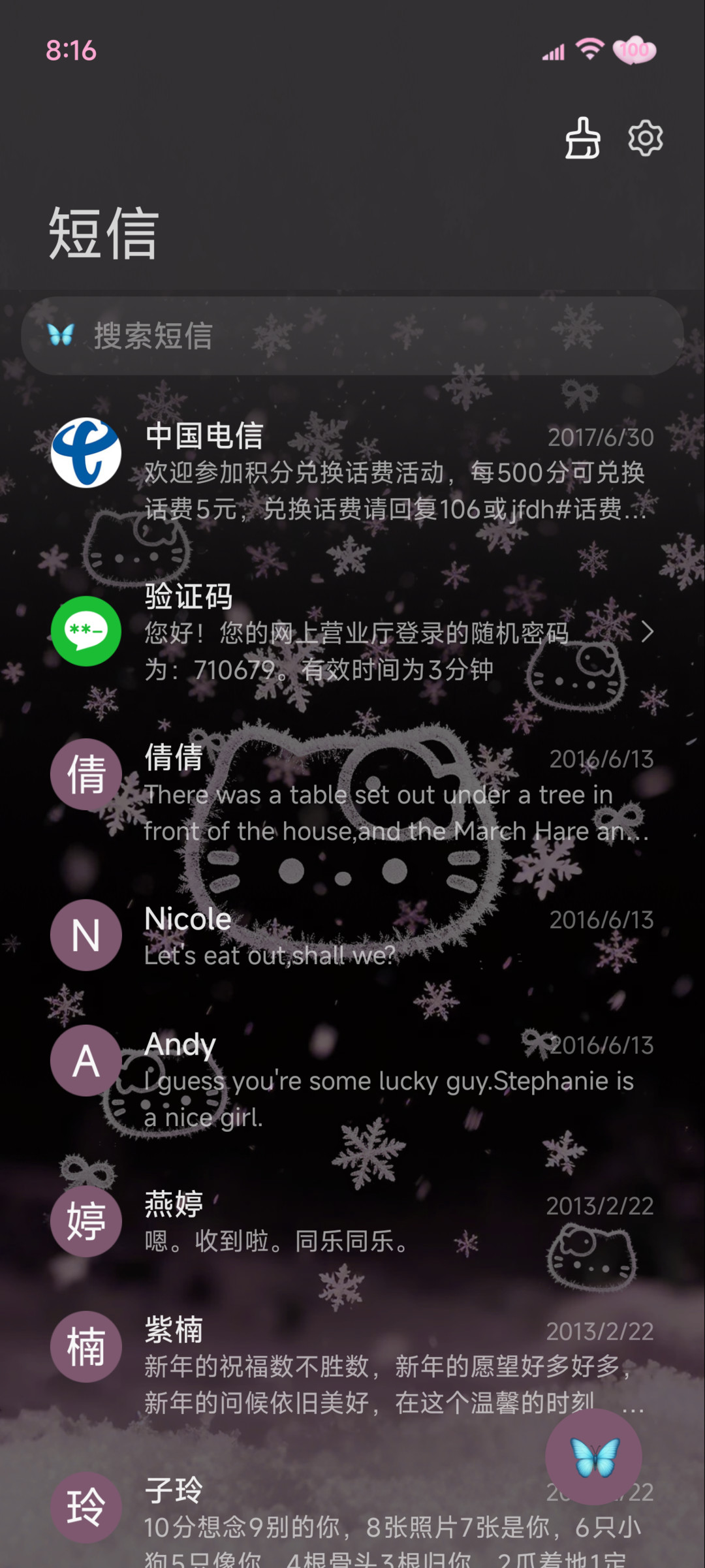Open the chat with Nicole
Viewport: 705px width, 1568px height.
click(352, 935)
